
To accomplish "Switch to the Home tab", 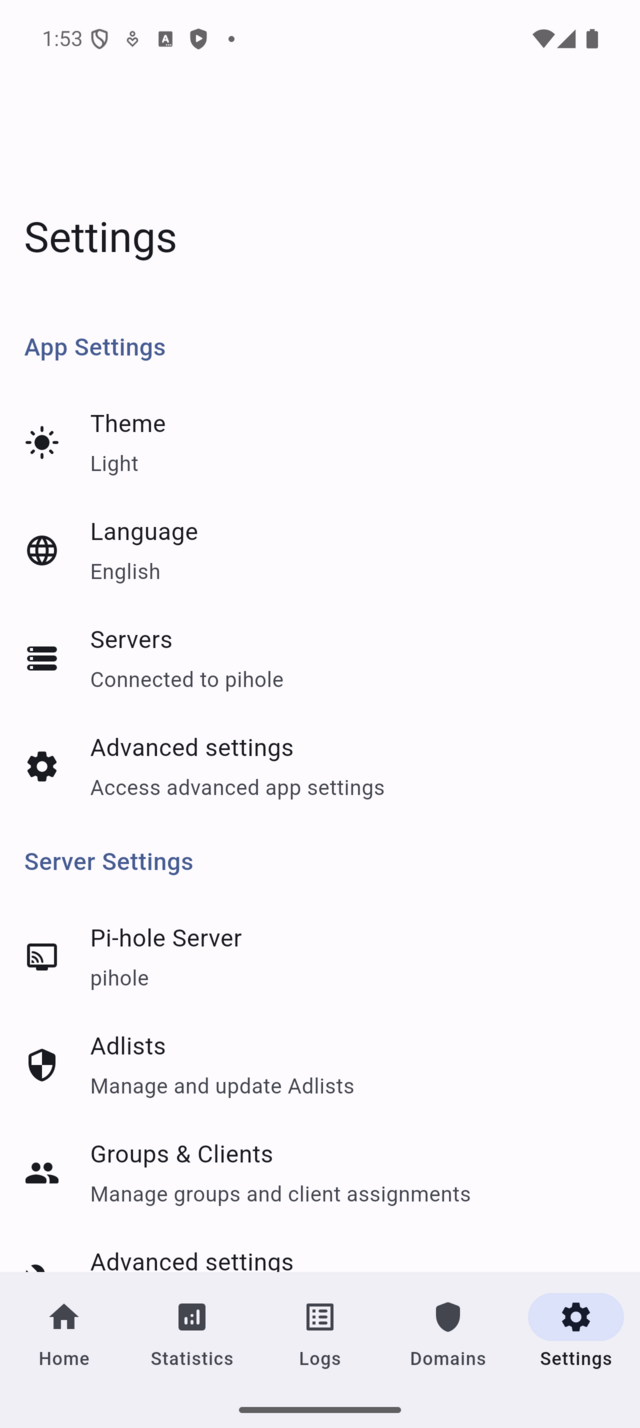I will tap(64, 1334).
